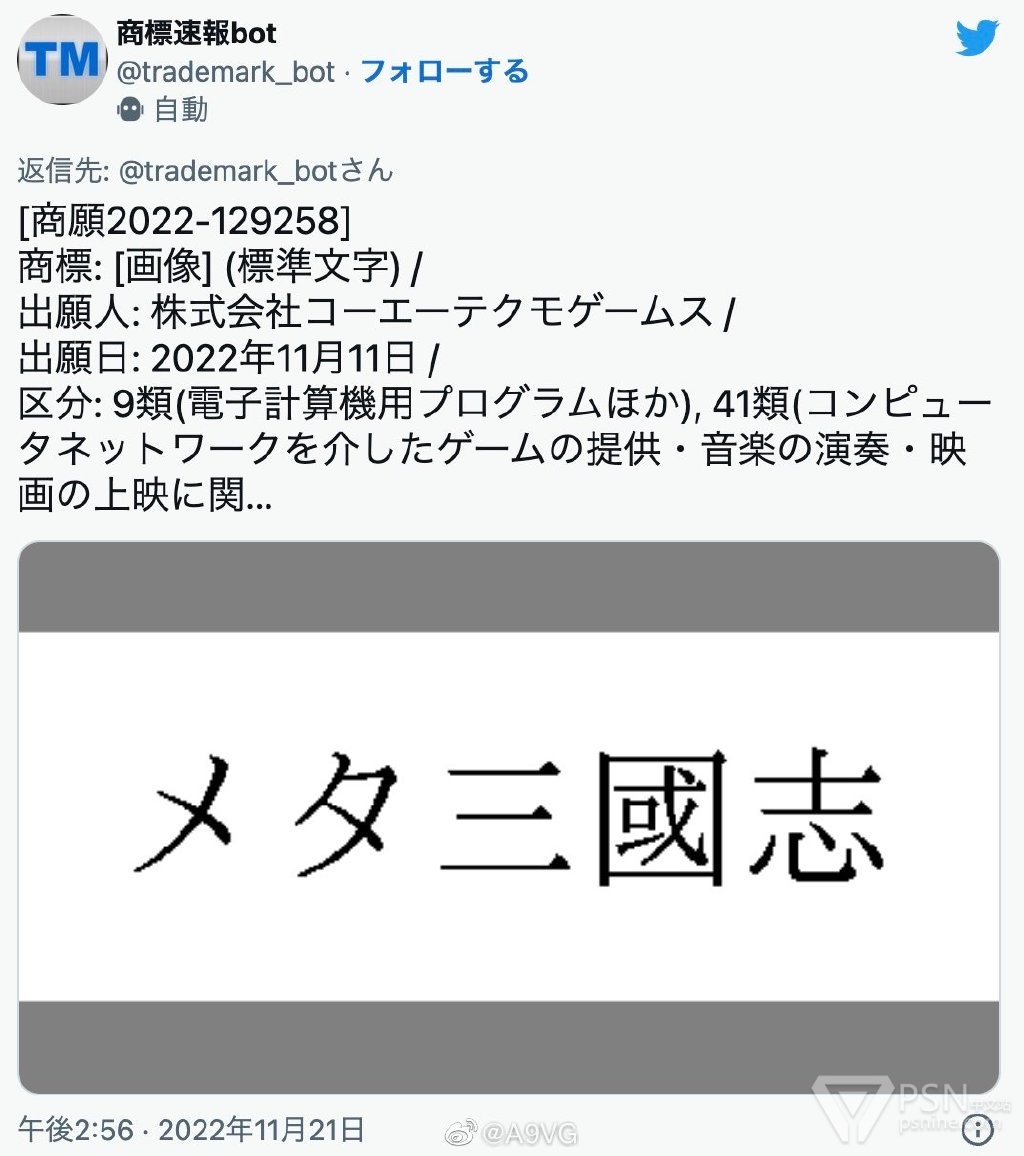Open the Twitter bird logo link
The height and width of the screenshot is (1156, 1024).
coord(977,38)
